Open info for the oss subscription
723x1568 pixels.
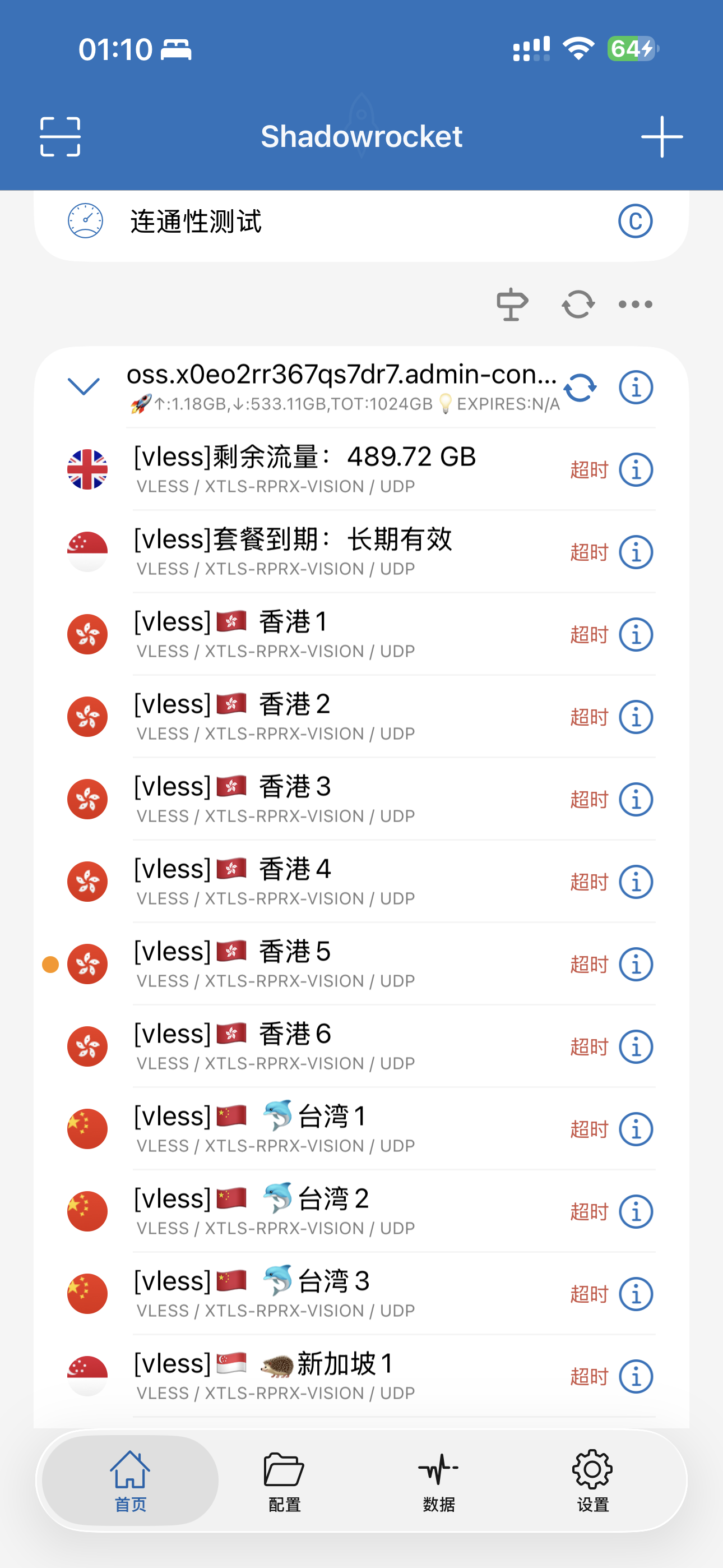click(x=636, y=388)
